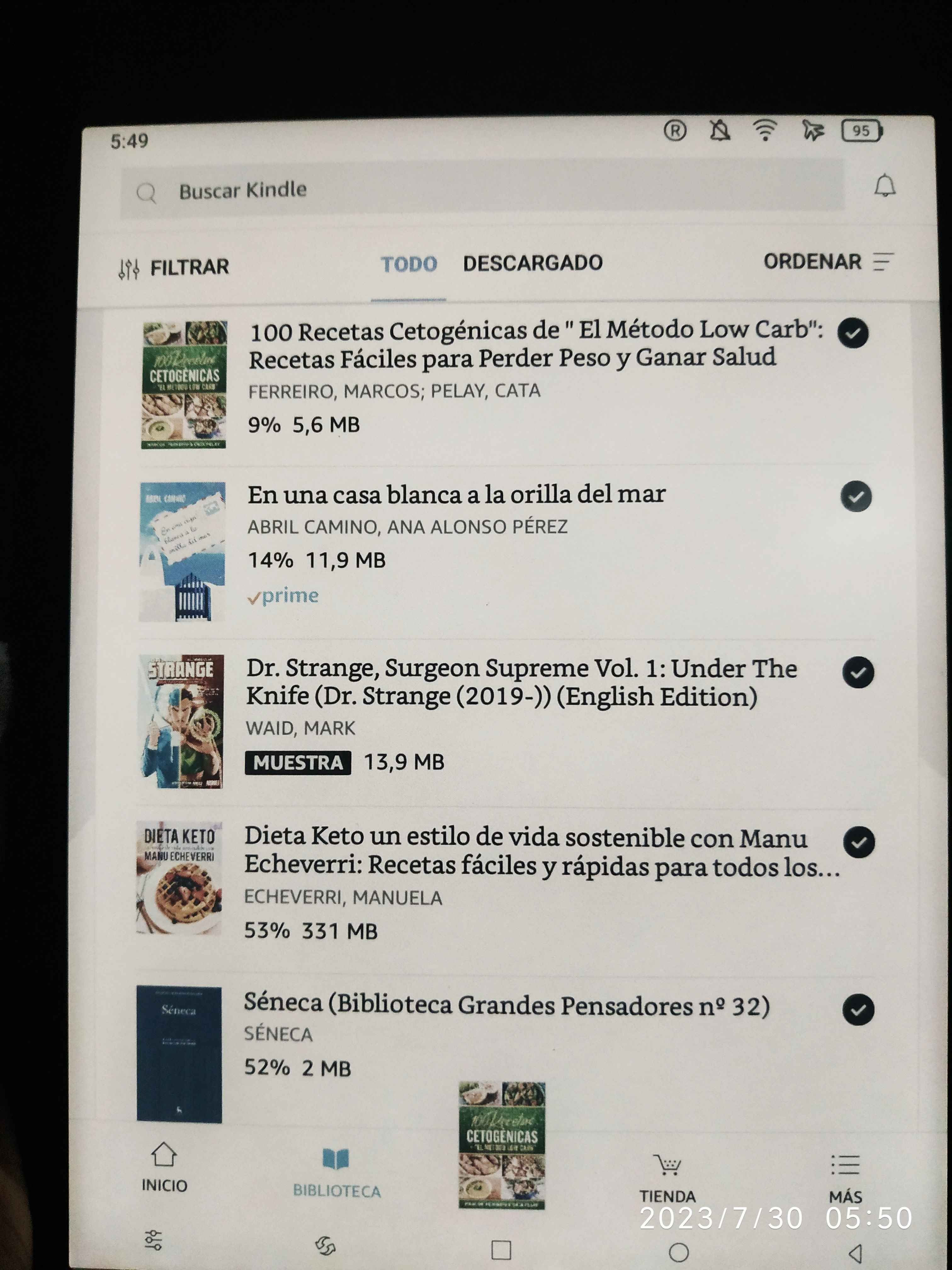Open the notifications bell

pyautogui.click(x=884, y=186)
